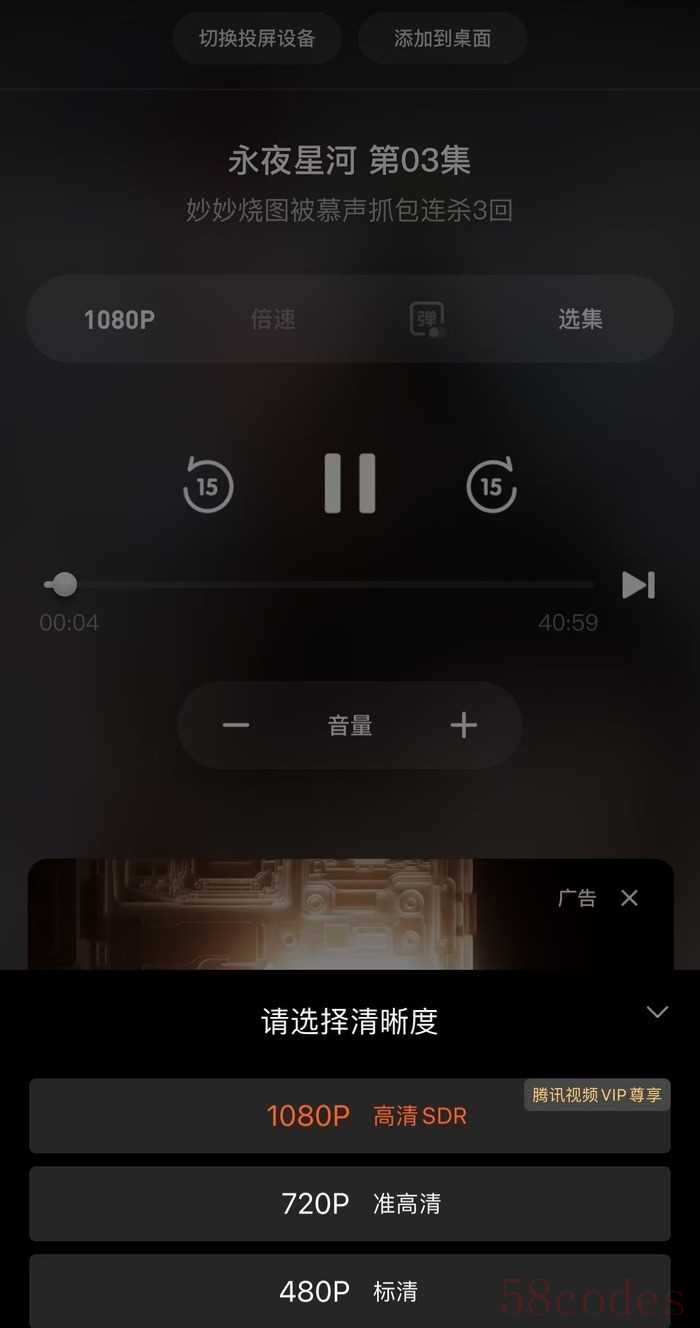Play the next episode

[x=638, y=584]
